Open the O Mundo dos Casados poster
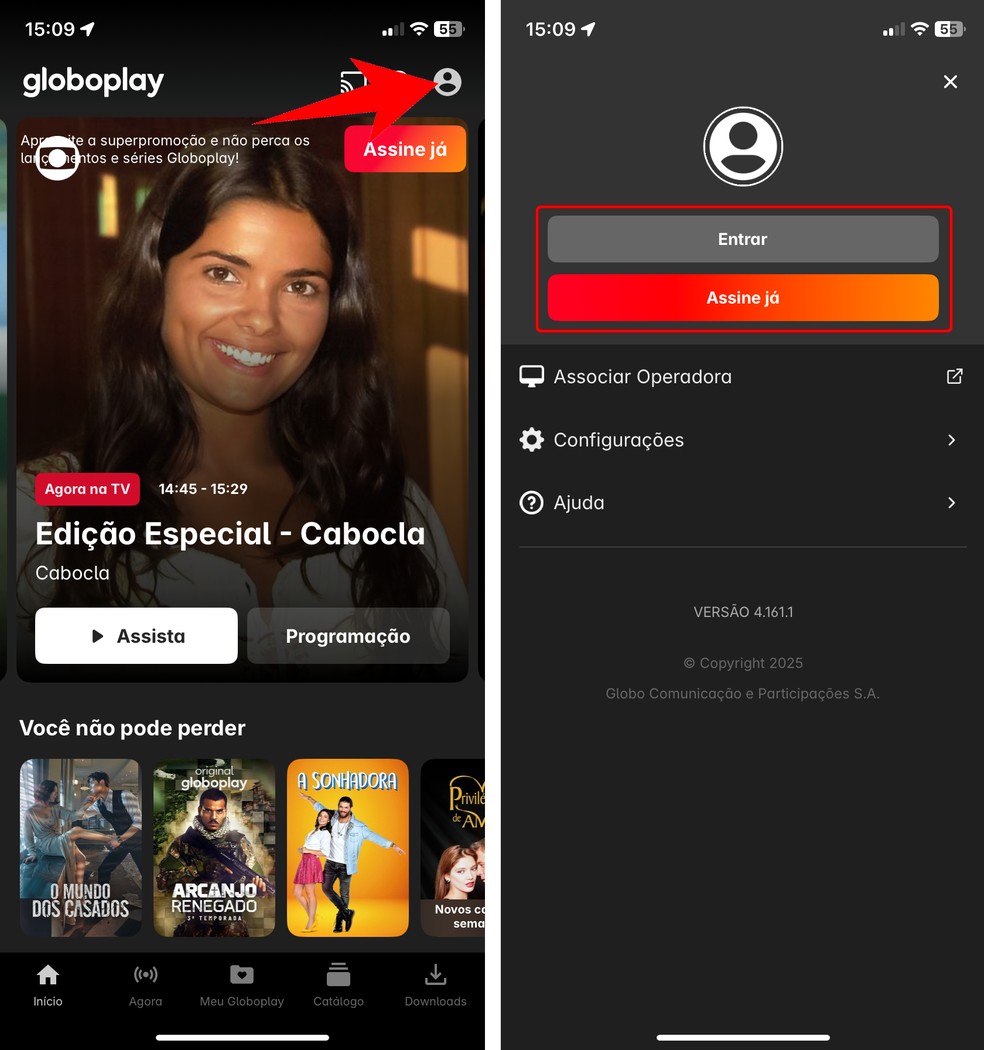984x1050 pixels. coord(80,847)
